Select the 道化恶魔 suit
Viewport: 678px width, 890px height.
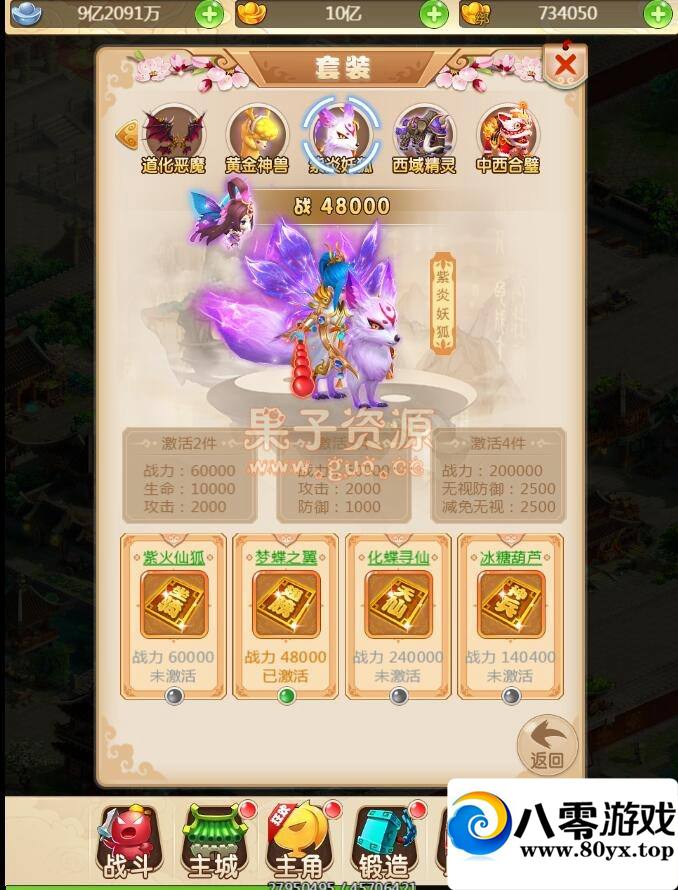(x=173, y=137)
